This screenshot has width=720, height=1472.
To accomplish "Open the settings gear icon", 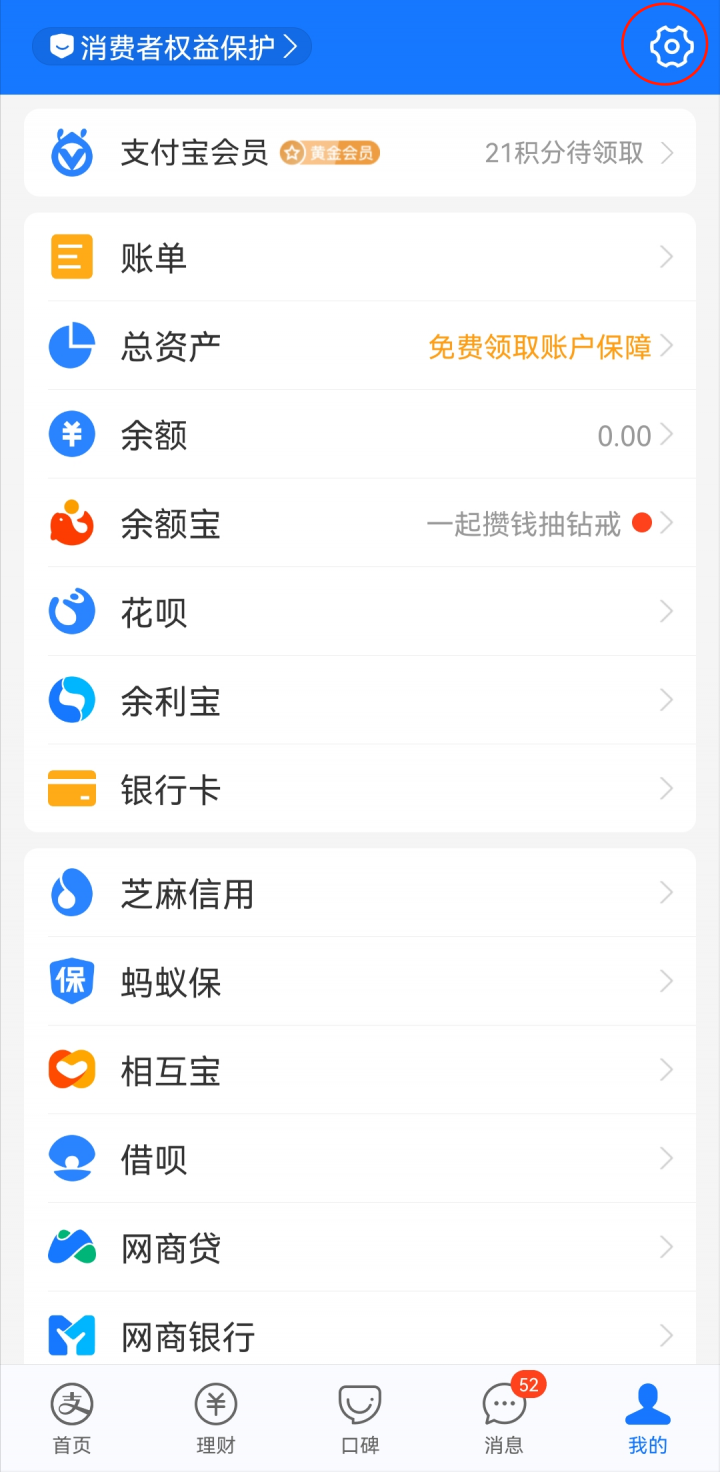I will (x=671, y=46).
